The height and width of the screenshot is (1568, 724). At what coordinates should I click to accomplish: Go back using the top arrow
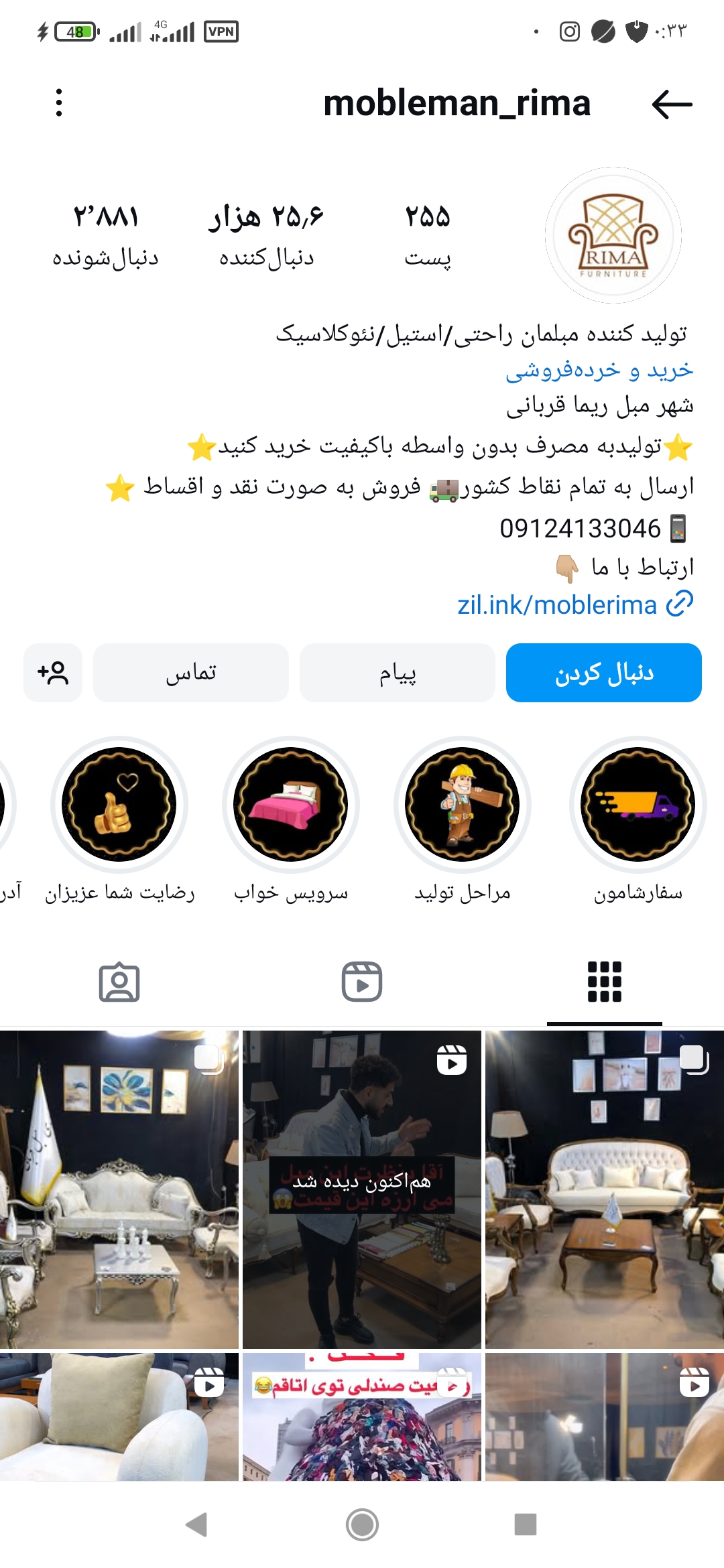coord(672,105)
